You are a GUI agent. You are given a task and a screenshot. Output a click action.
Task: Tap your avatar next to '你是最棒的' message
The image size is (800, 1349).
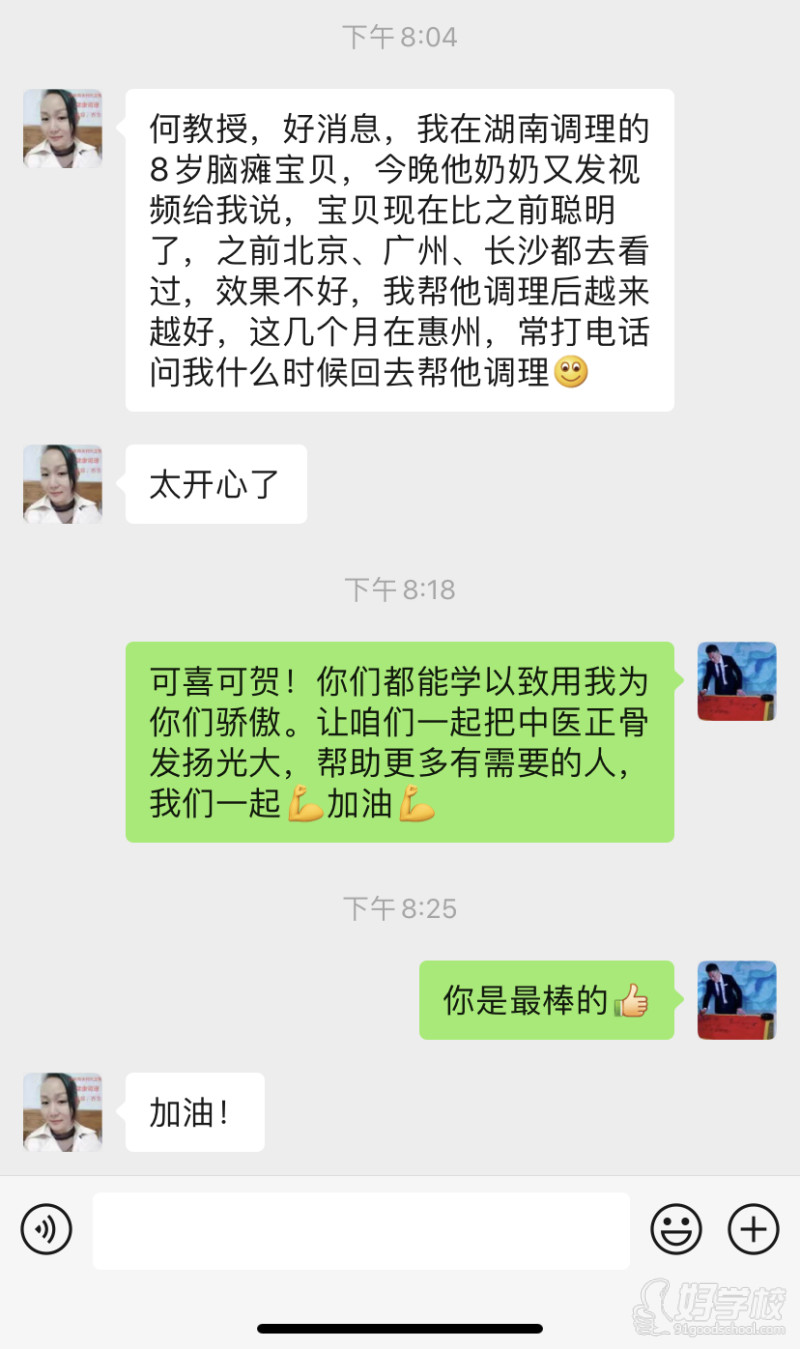point(736,1000)
